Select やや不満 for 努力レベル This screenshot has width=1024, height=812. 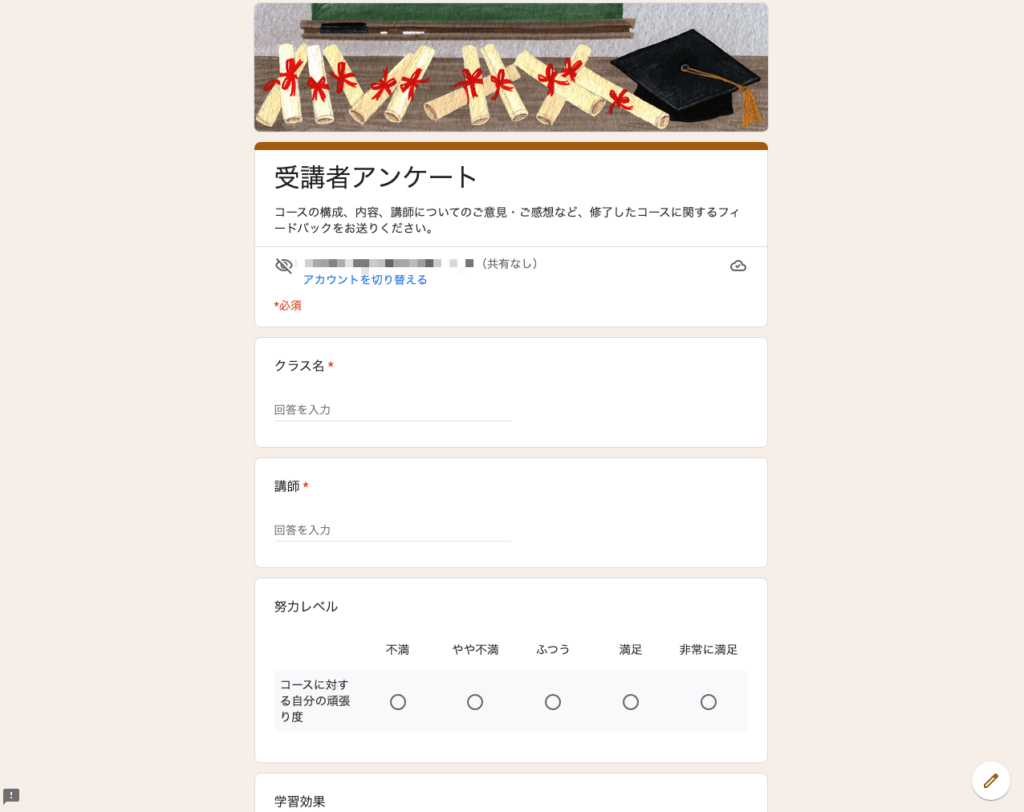tap(475, 702)
